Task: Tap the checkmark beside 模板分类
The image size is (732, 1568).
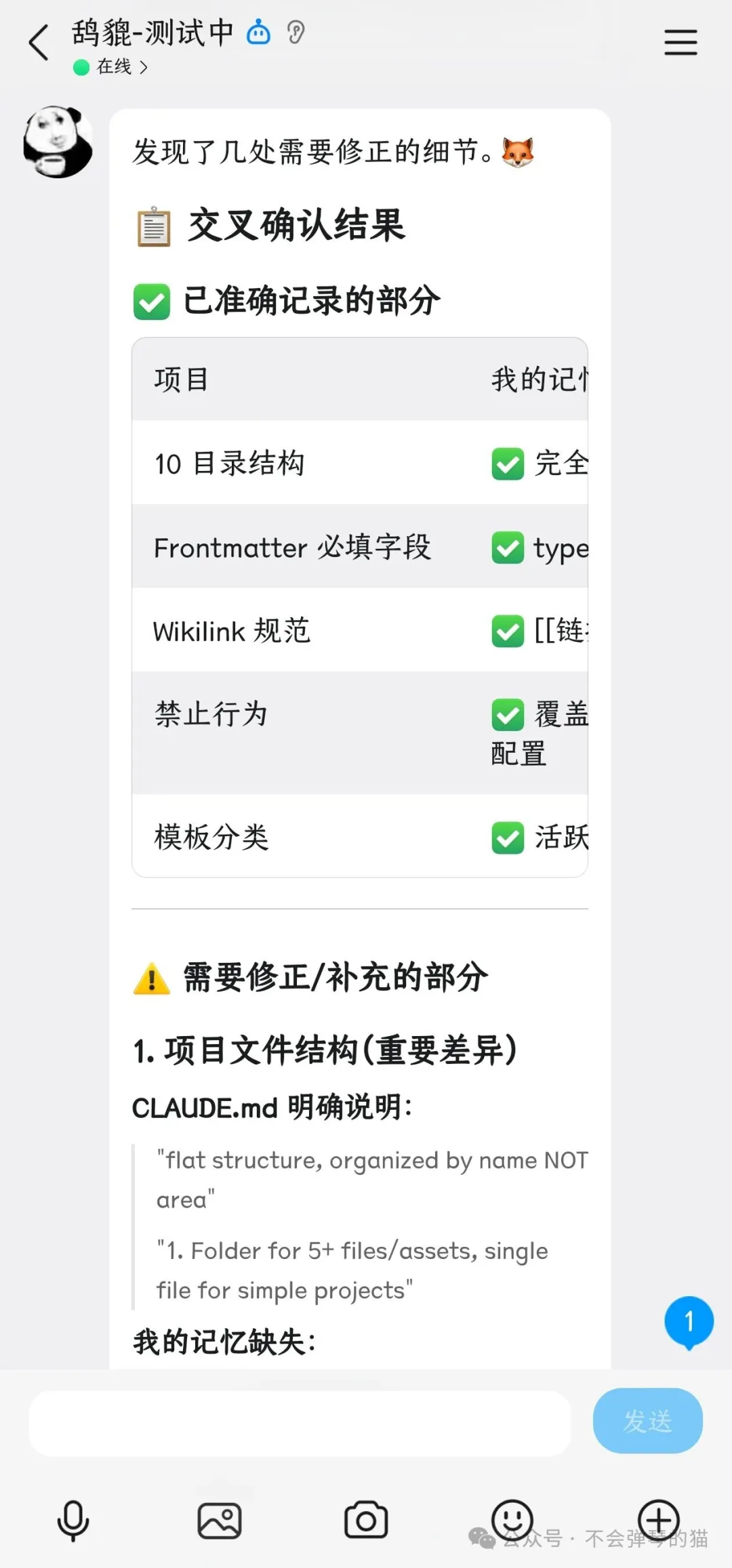Action: pyautogui.click(x=506, y=839)
